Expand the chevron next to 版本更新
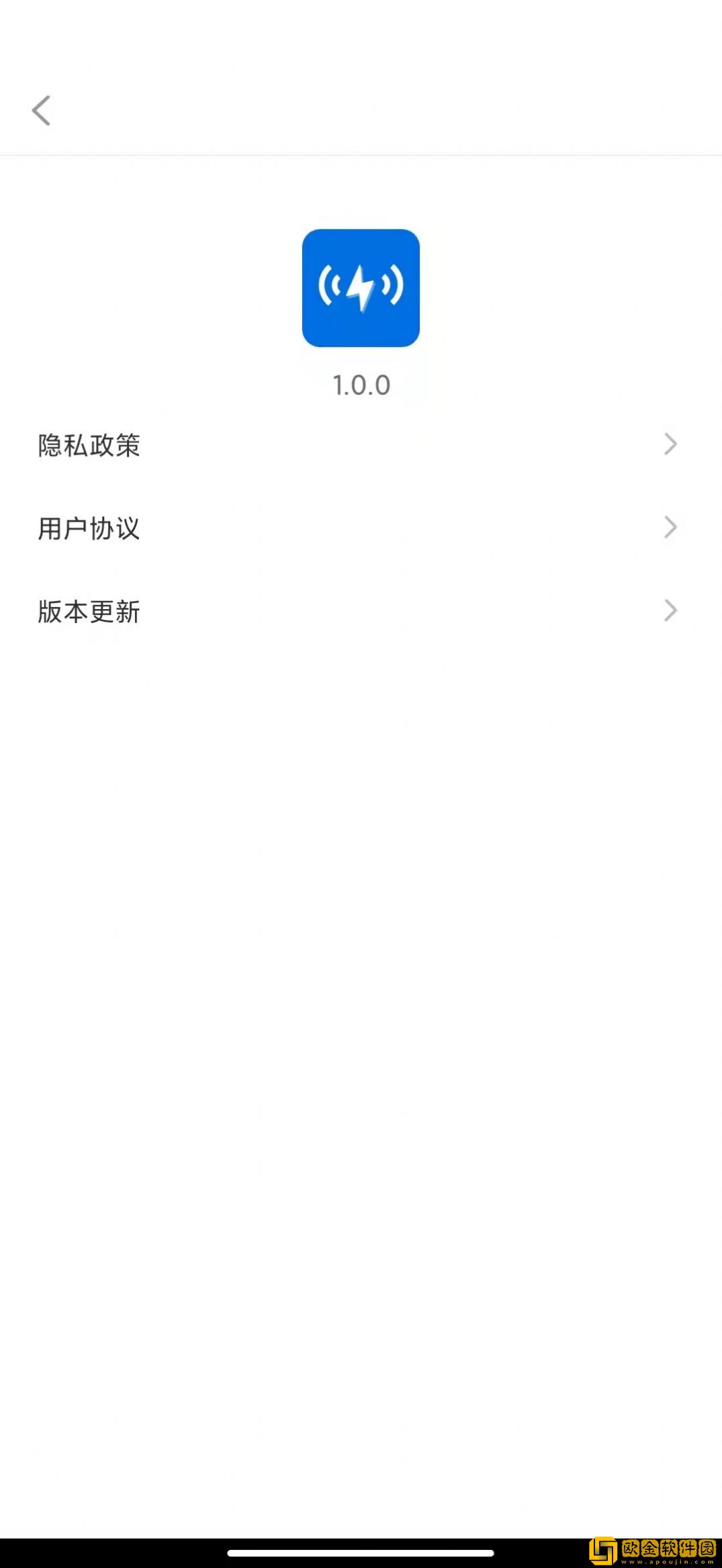The width and height of the screenshot is (722, 1568). (x=670, y=611)
